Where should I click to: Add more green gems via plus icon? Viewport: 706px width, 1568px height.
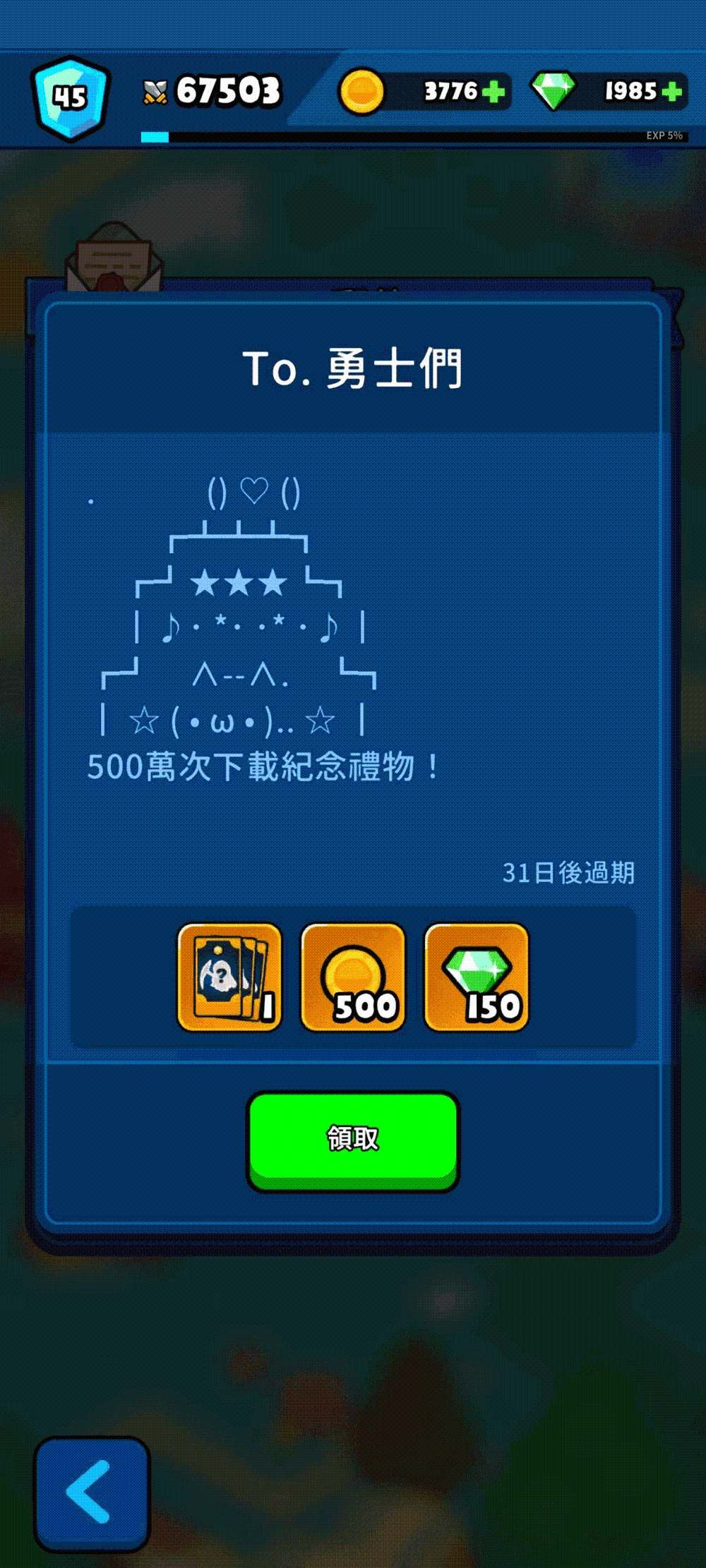coord(671,92)
